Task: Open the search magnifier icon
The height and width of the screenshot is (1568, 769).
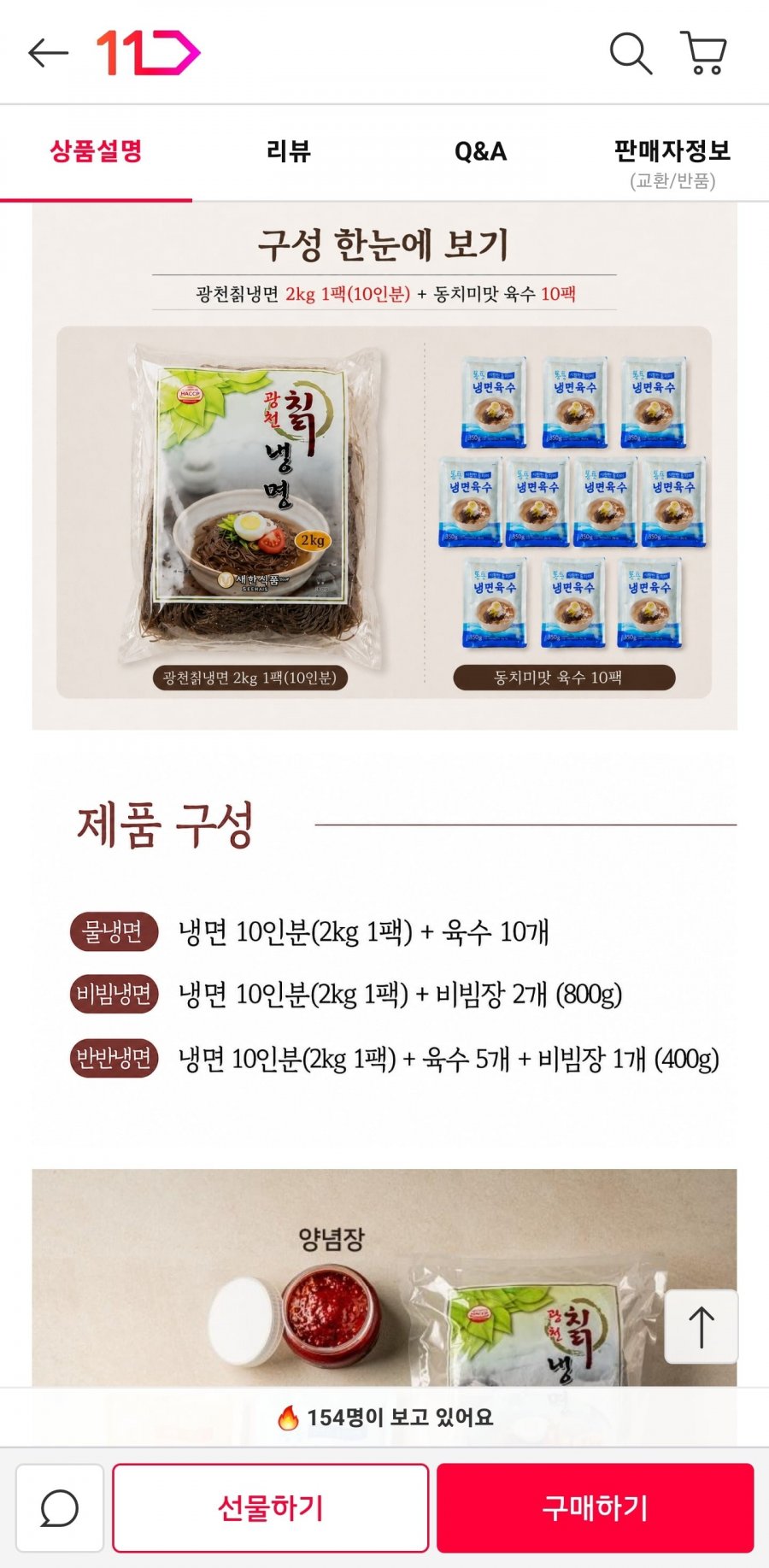Action: pos(631,53)
